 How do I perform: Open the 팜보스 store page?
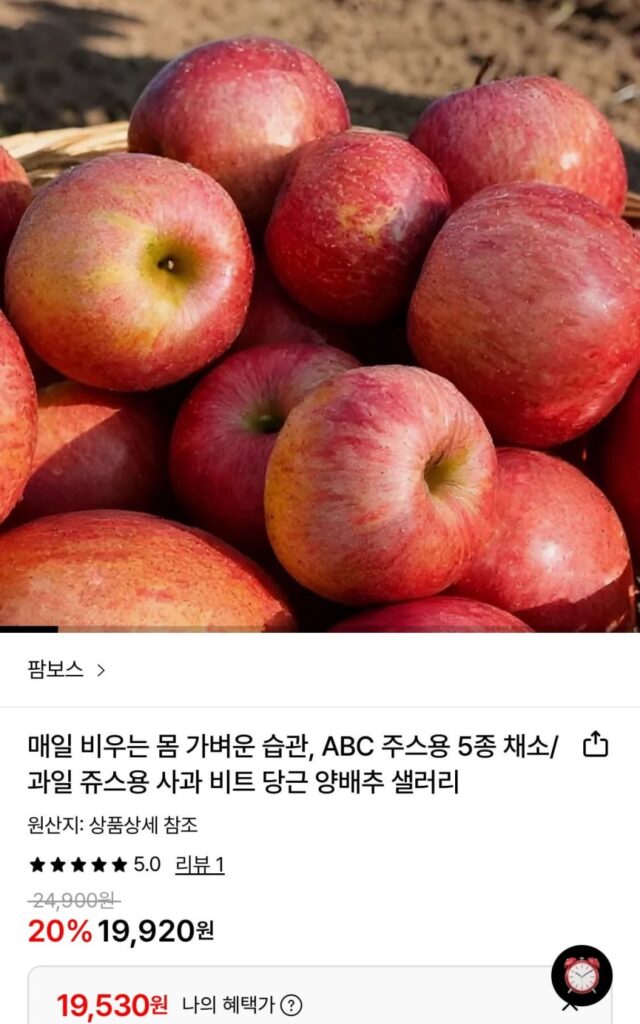pos(66,670)
